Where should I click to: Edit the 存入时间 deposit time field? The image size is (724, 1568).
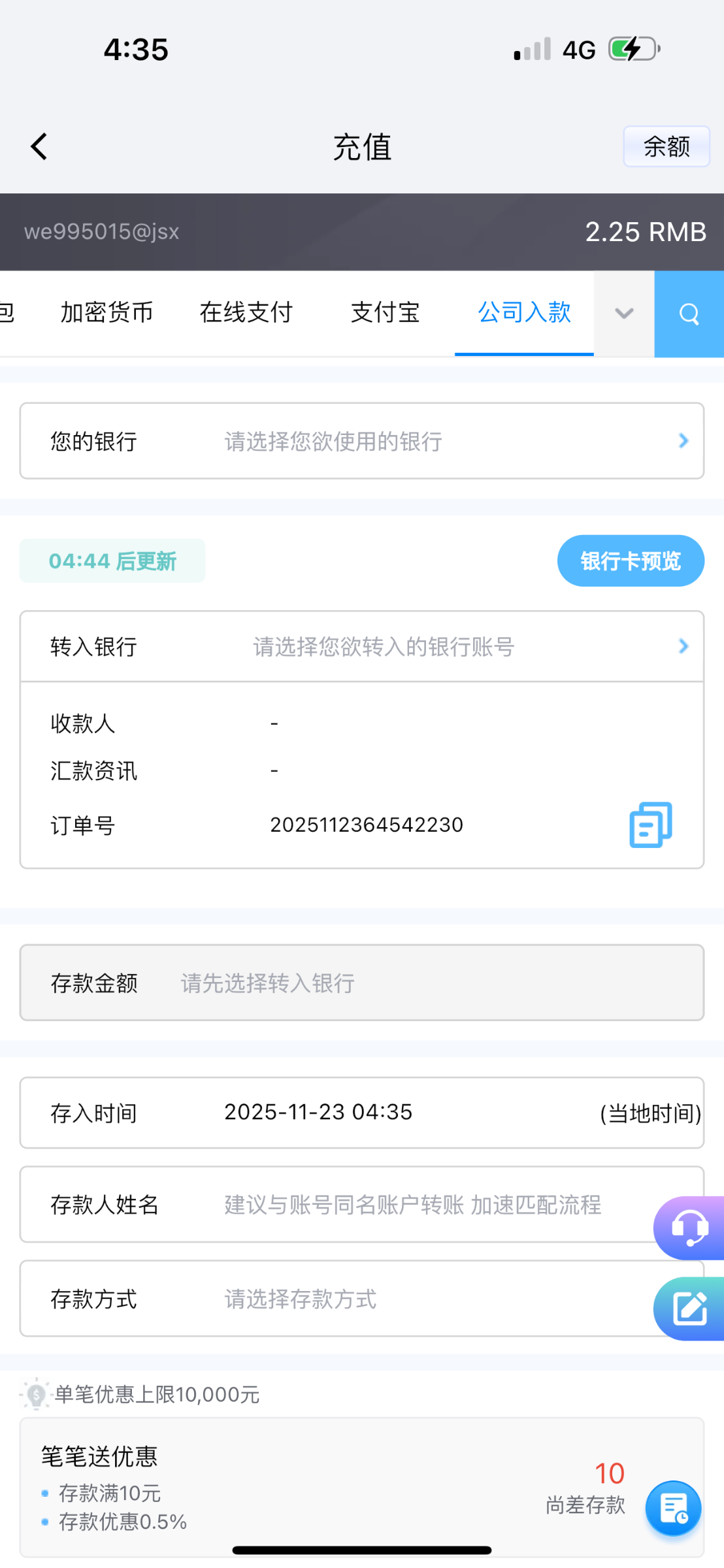click(361, 1113)
